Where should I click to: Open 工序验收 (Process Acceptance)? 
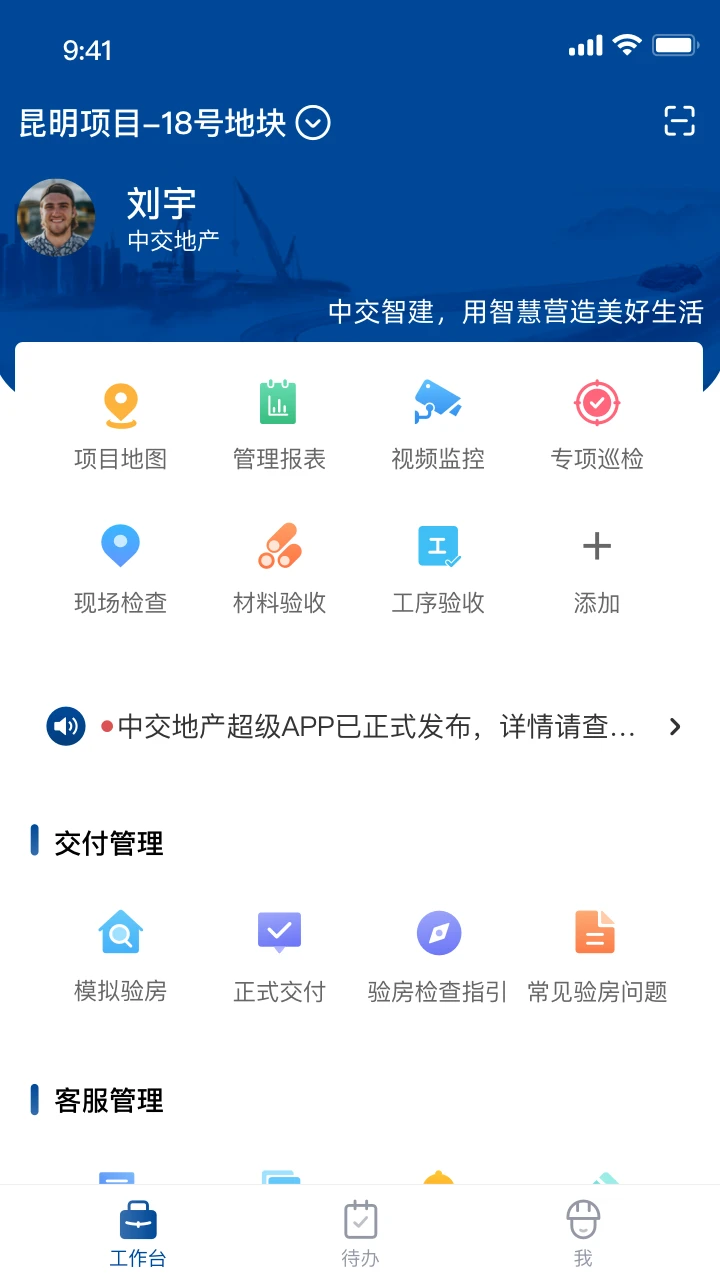[x=437, y=565]
